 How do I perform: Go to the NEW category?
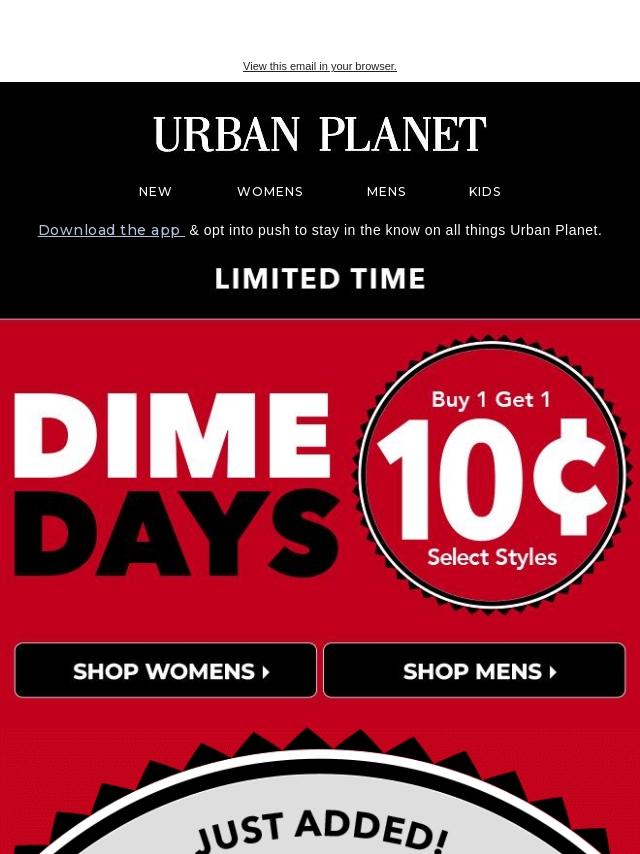pos(155,192)
